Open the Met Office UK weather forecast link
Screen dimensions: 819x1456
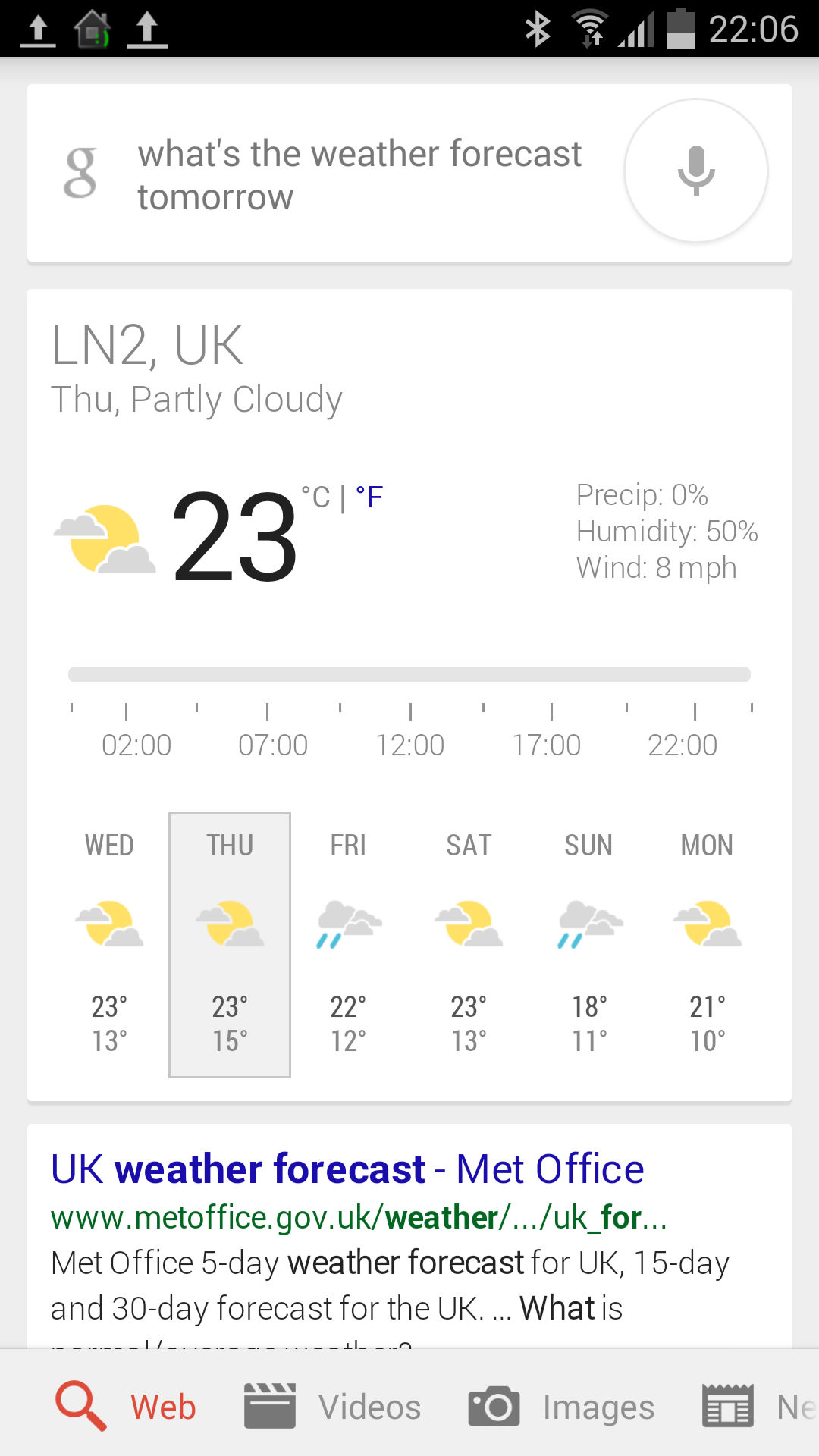[x=347, y=1168]
